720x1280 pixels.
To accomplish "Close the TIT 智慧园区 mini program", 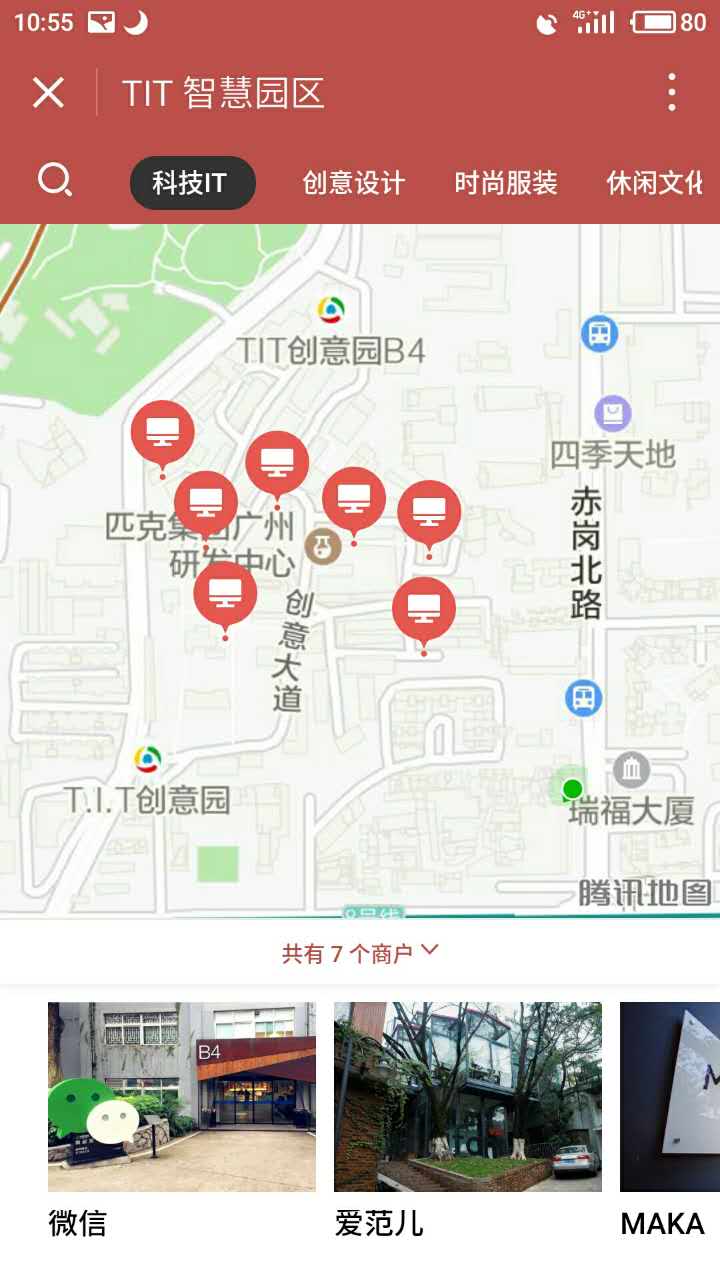I will pyautogui.click(x=48, y=93).
